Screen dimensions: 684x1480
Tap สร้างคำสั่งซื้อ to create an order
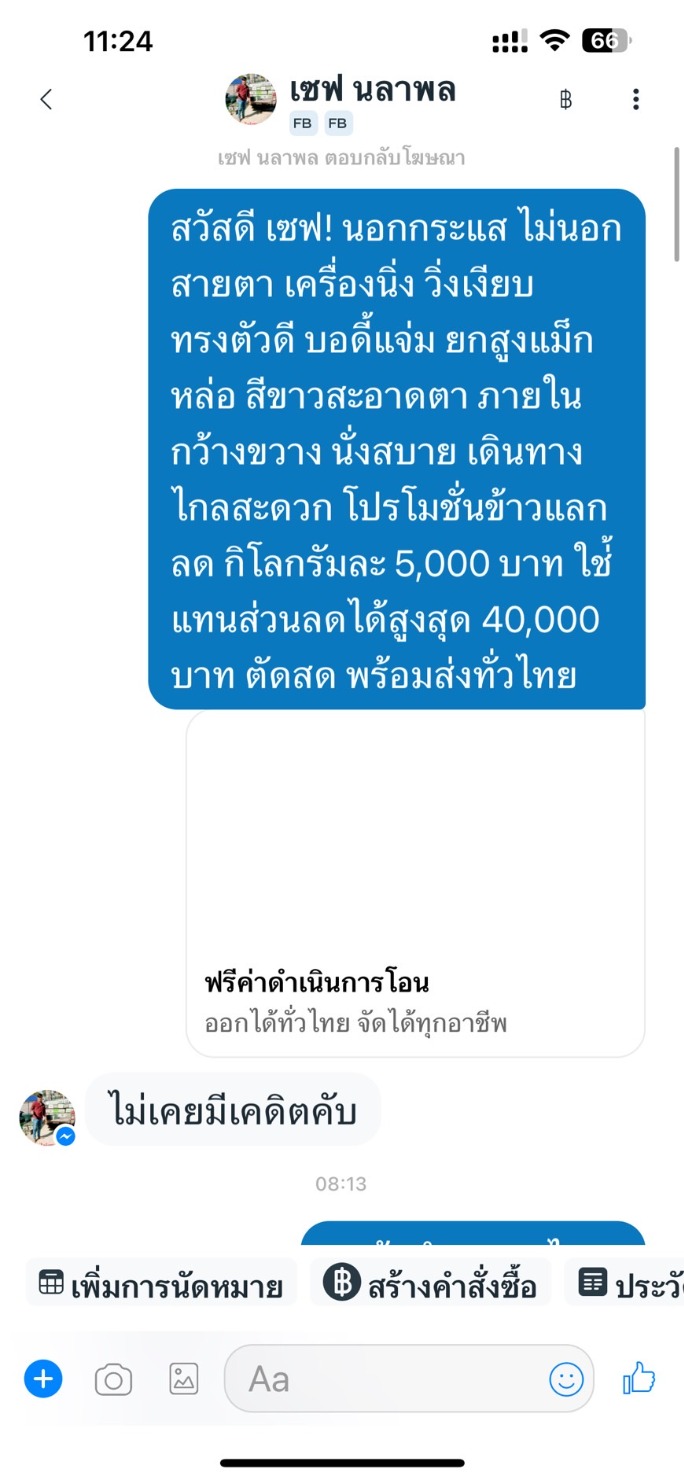(x=431, y=1285)
